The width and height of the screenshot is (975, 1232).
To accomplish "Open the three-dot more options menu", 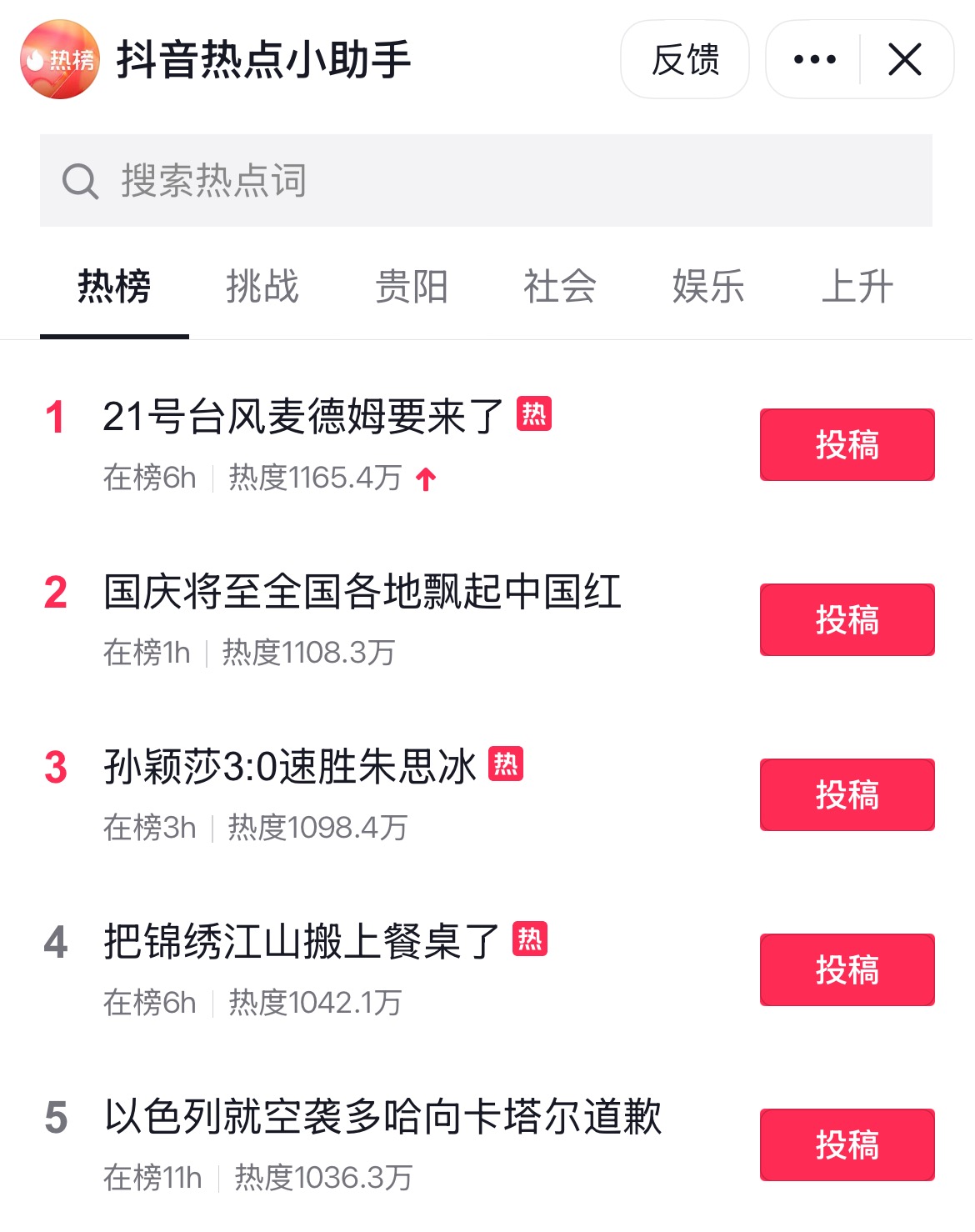I will (814, 60).
